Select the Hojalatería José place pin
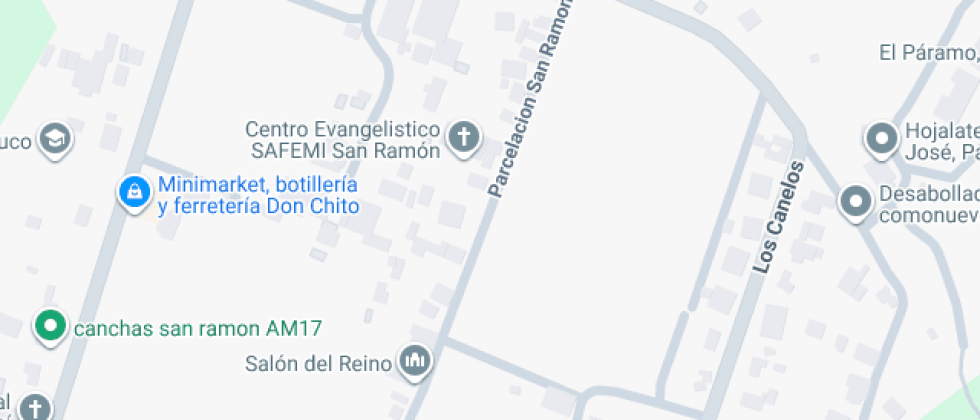The image size is (980, 420). (882, 139)
